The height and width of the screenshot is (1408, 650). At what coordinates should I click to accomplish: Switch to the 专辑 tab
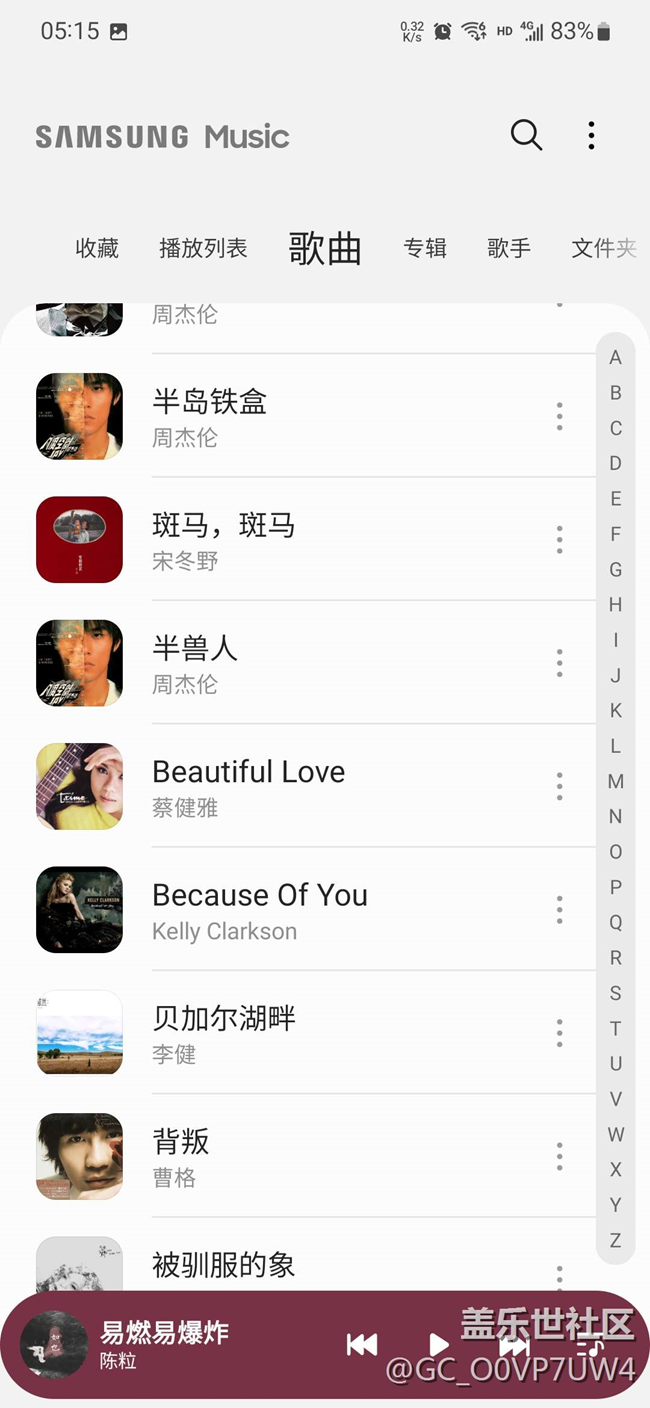pyautogui.click(x=425, y=248)
